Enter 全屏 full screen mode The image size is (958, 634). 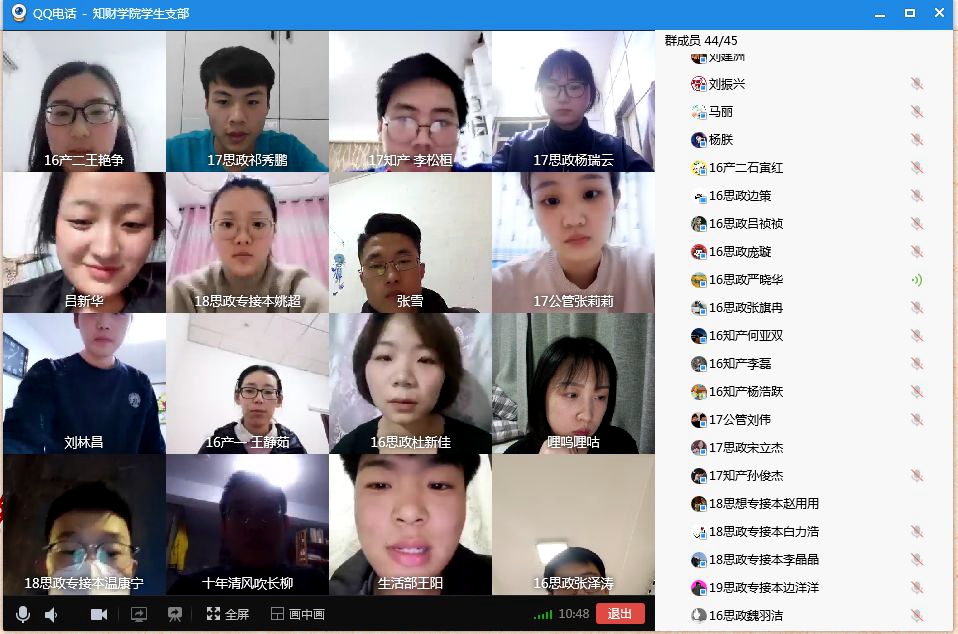click(x=227, y=614)
